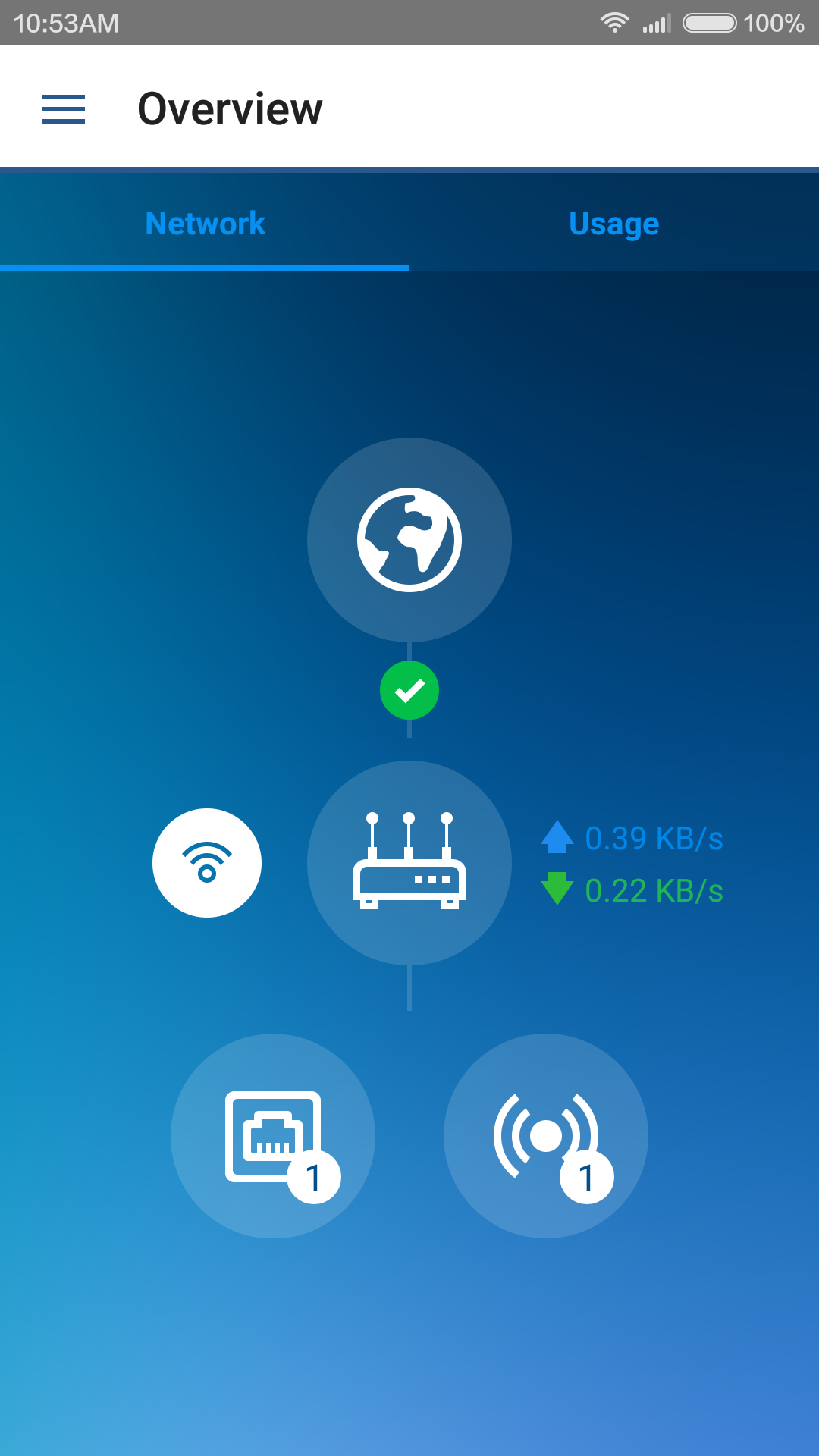The width and height of the screenshot is (819, 1456).
Task: View wired Ethernet clients
Action: coord(273,1136)
